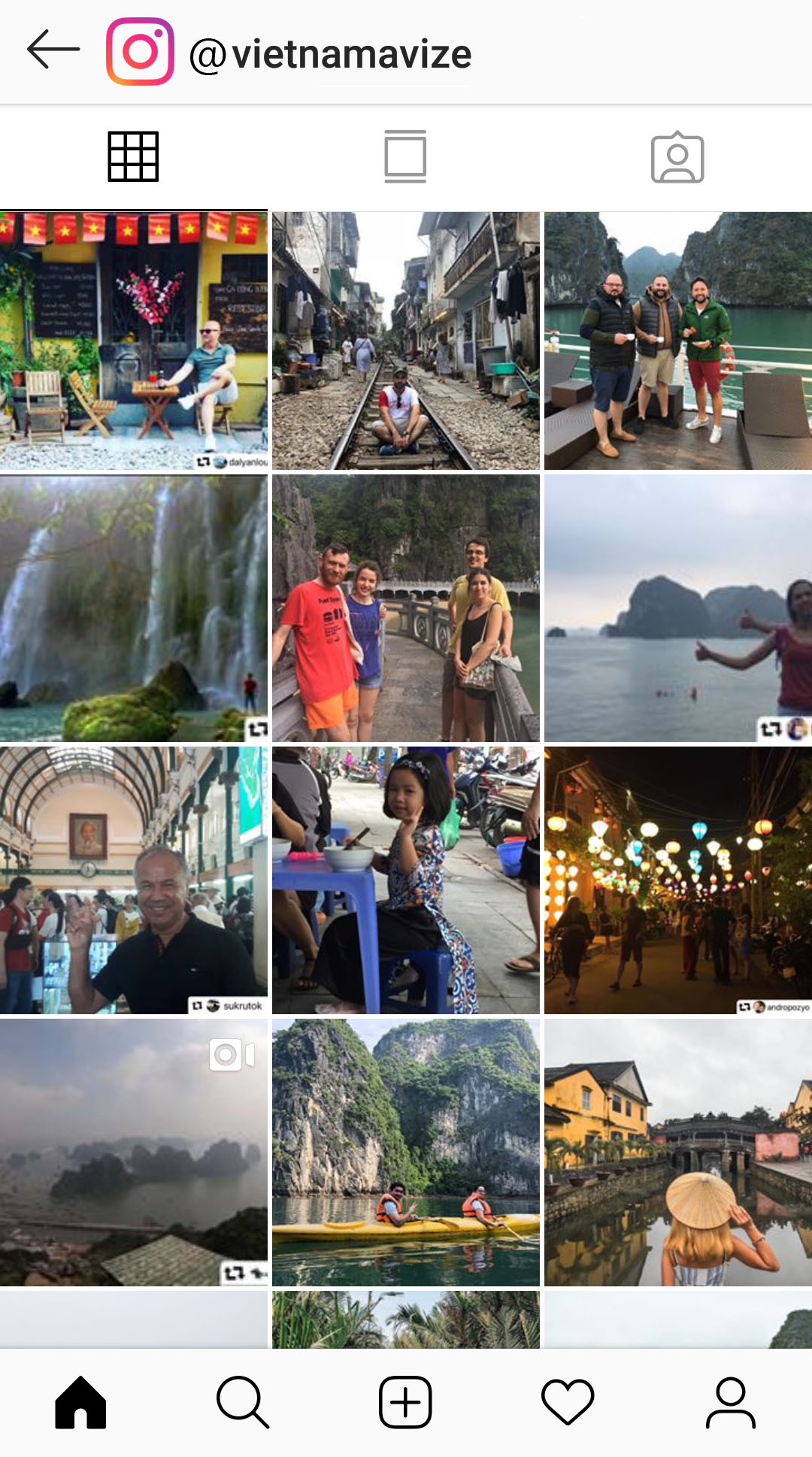812x1457 pixels.
Task: Open the yellow kayak photo
Action: pos(406,1153)
